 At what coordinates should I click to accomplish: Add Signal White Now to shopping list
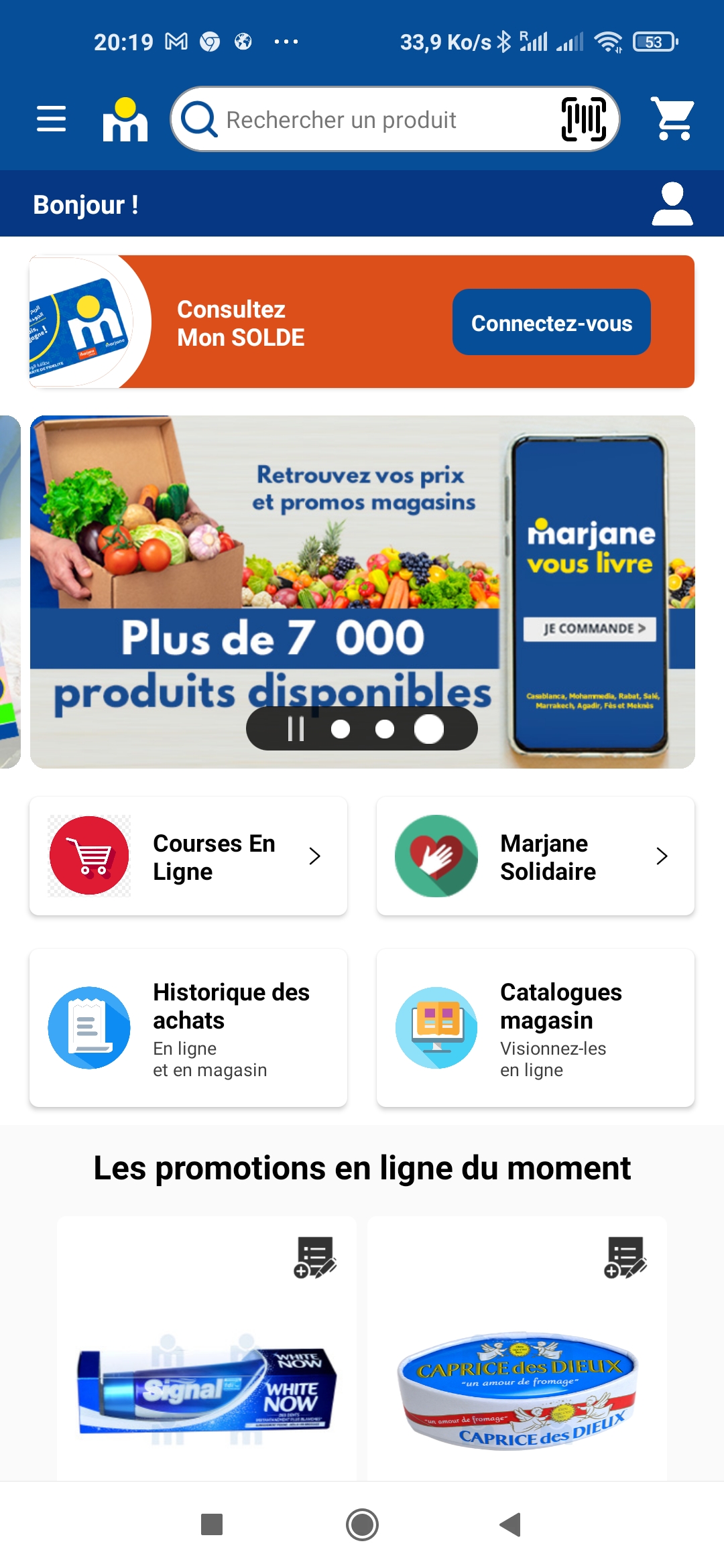(315, 1258)
